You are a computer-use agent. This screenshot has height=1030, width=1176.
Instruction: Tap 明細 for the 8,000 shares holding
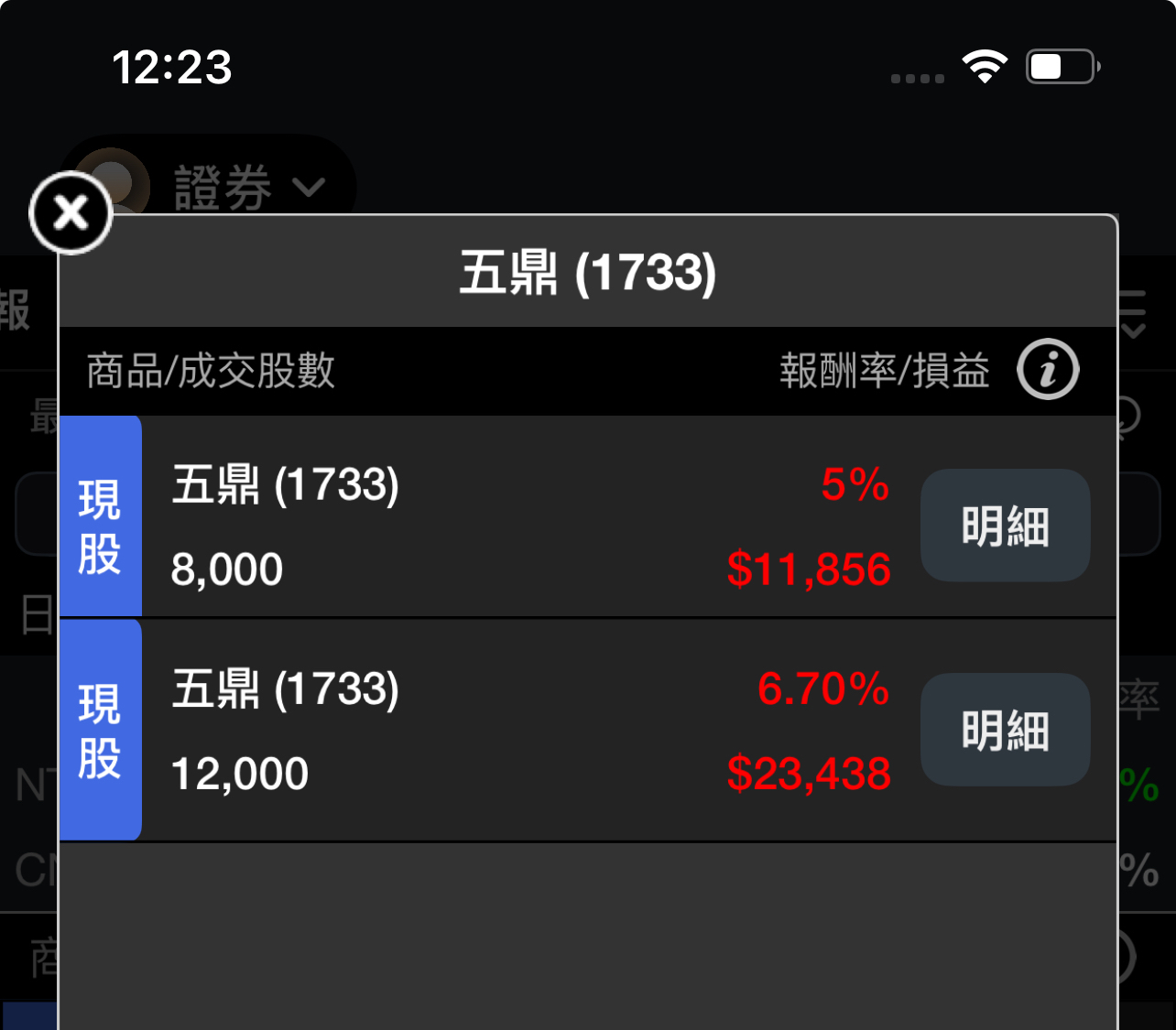(x=1005, y=526)
